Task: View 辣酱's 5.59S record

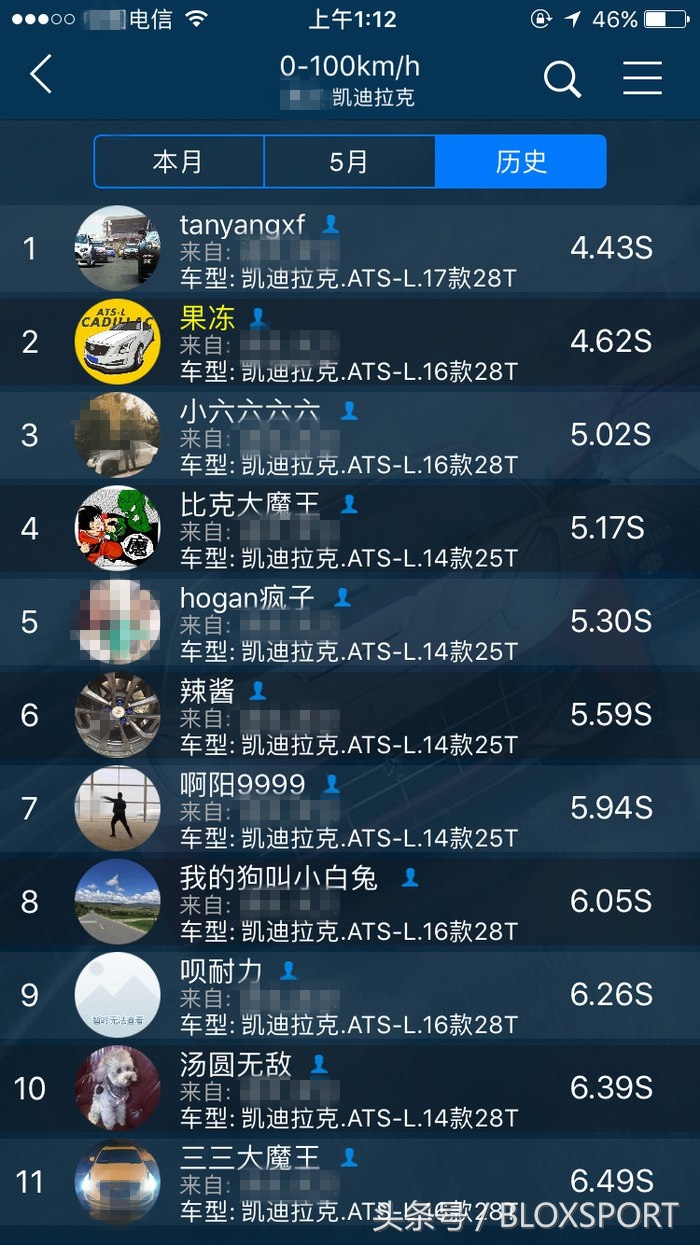Action: point(350,715)
